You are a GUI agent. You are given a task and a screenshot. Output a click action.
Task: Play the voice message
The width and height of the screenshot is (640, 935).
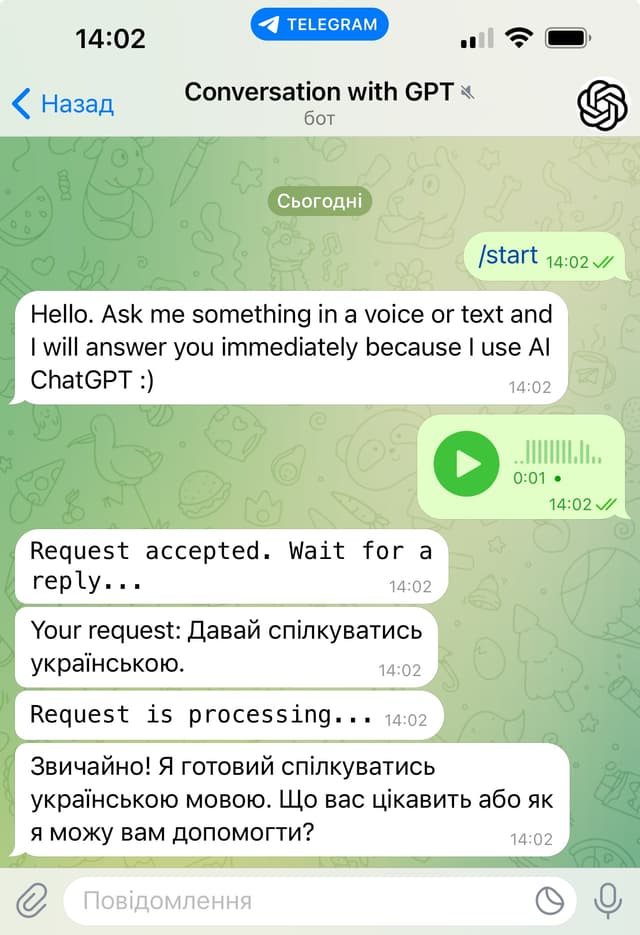(465, 463)
